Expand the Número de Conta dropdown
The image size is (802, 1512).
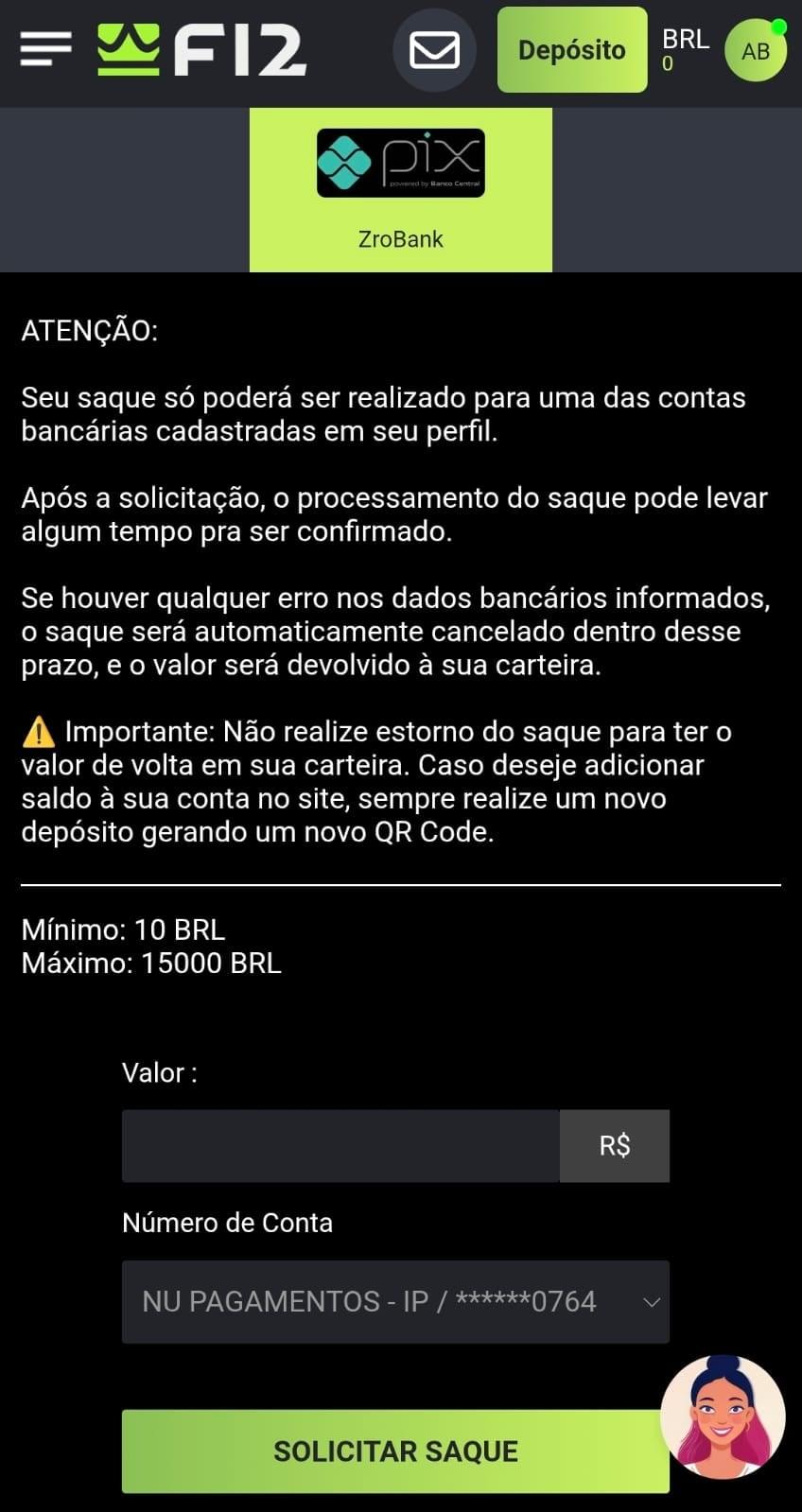coord(395,1302)
